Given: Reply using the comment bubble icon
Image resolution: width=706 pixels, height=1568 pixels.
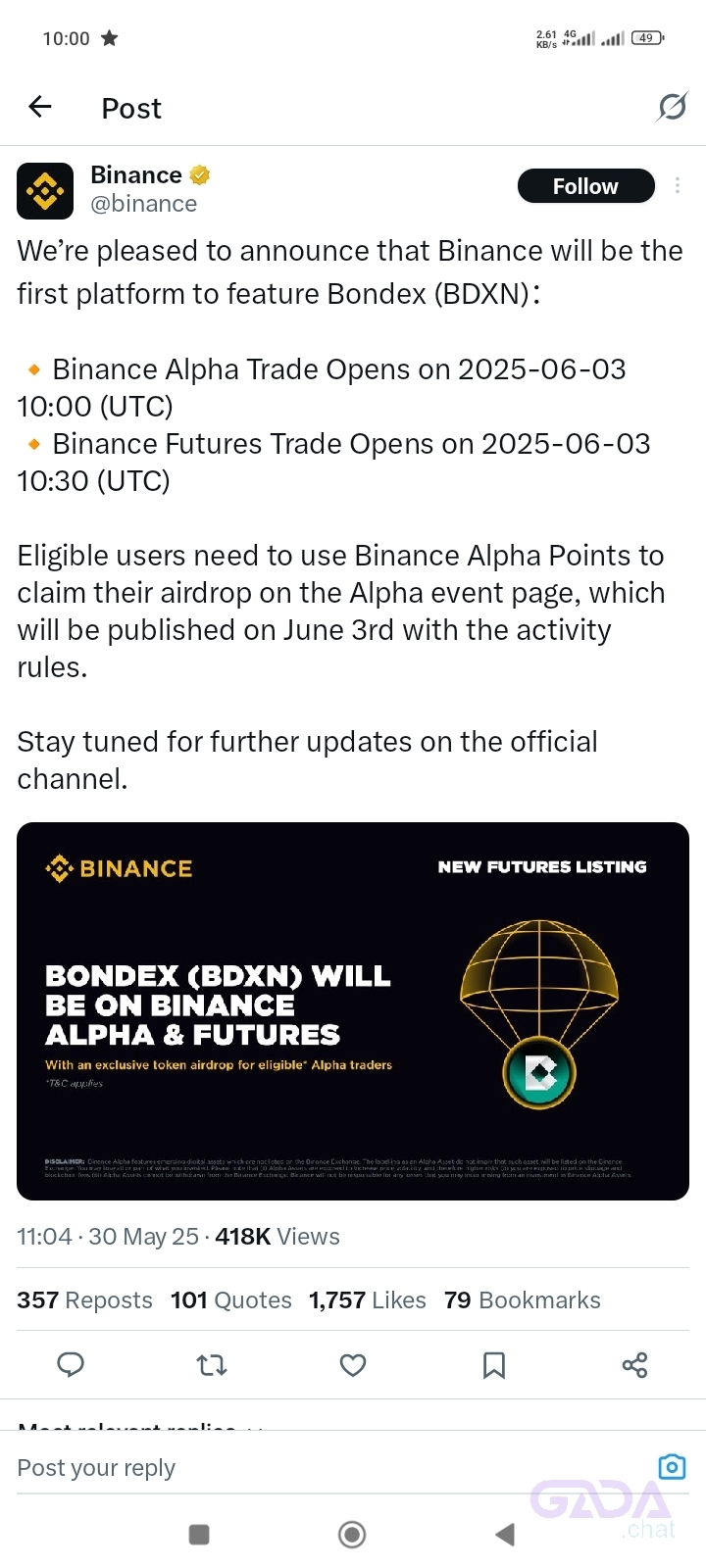Looking at the screenshot, I should pos(71,1365).
